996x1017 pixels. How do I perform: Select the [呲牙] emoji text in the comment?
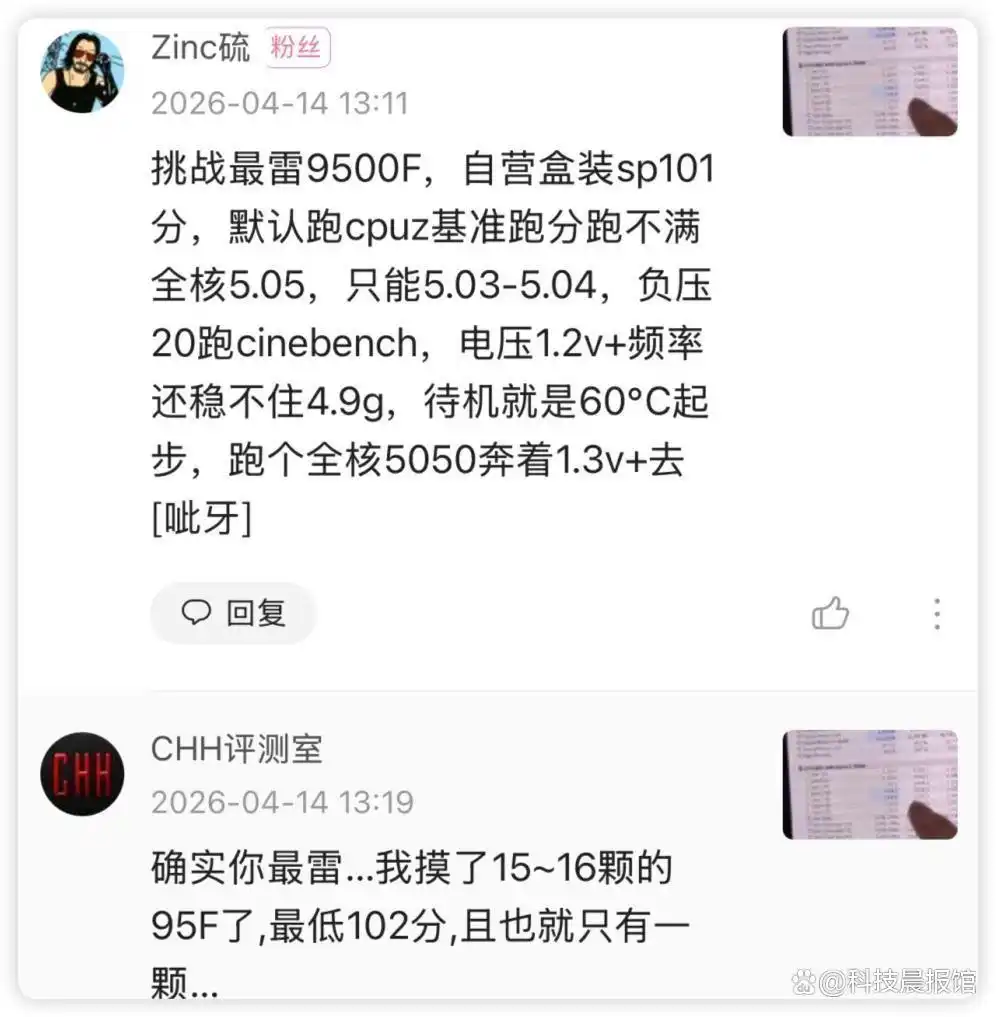(x=200, y=518)
